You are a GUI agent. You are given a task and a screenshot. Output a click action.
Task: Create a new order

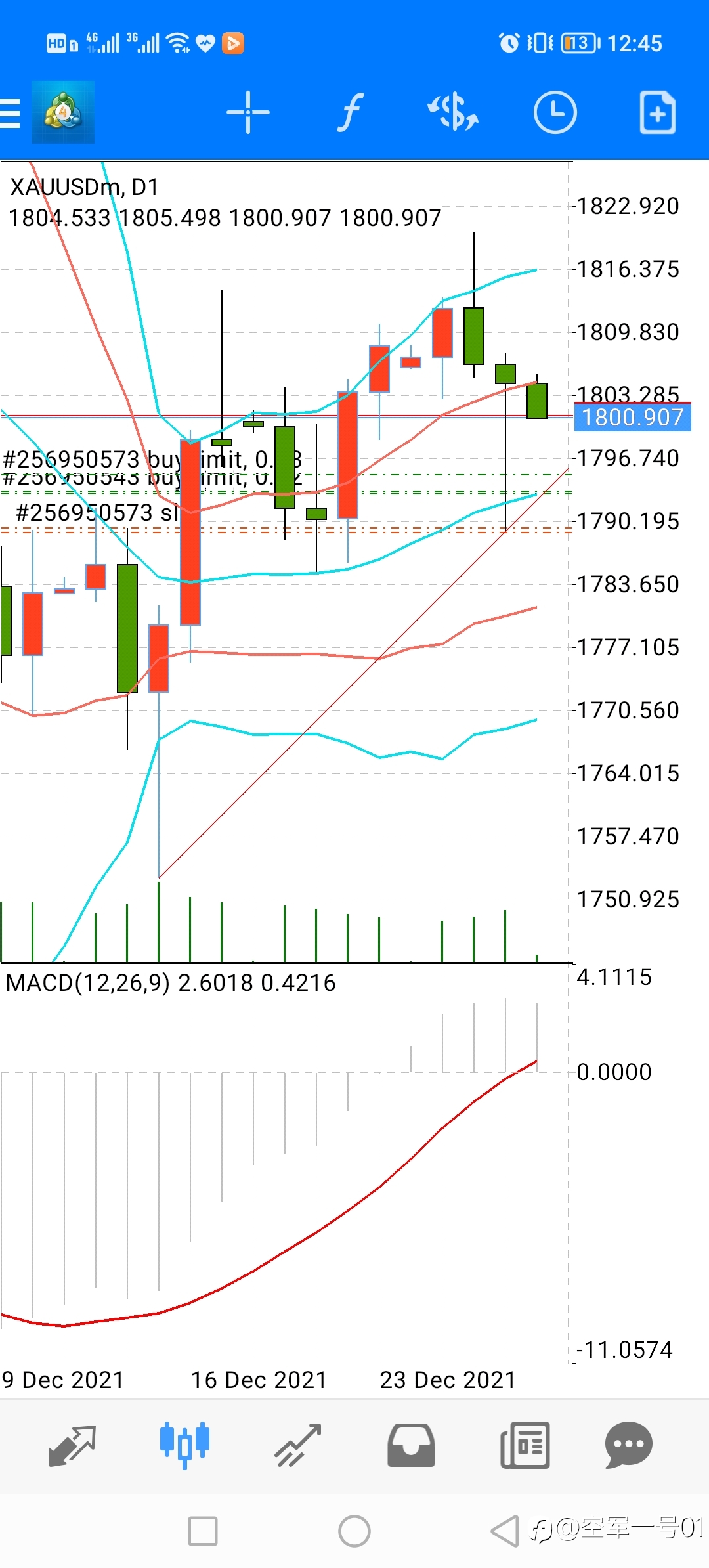click(658, 113)
